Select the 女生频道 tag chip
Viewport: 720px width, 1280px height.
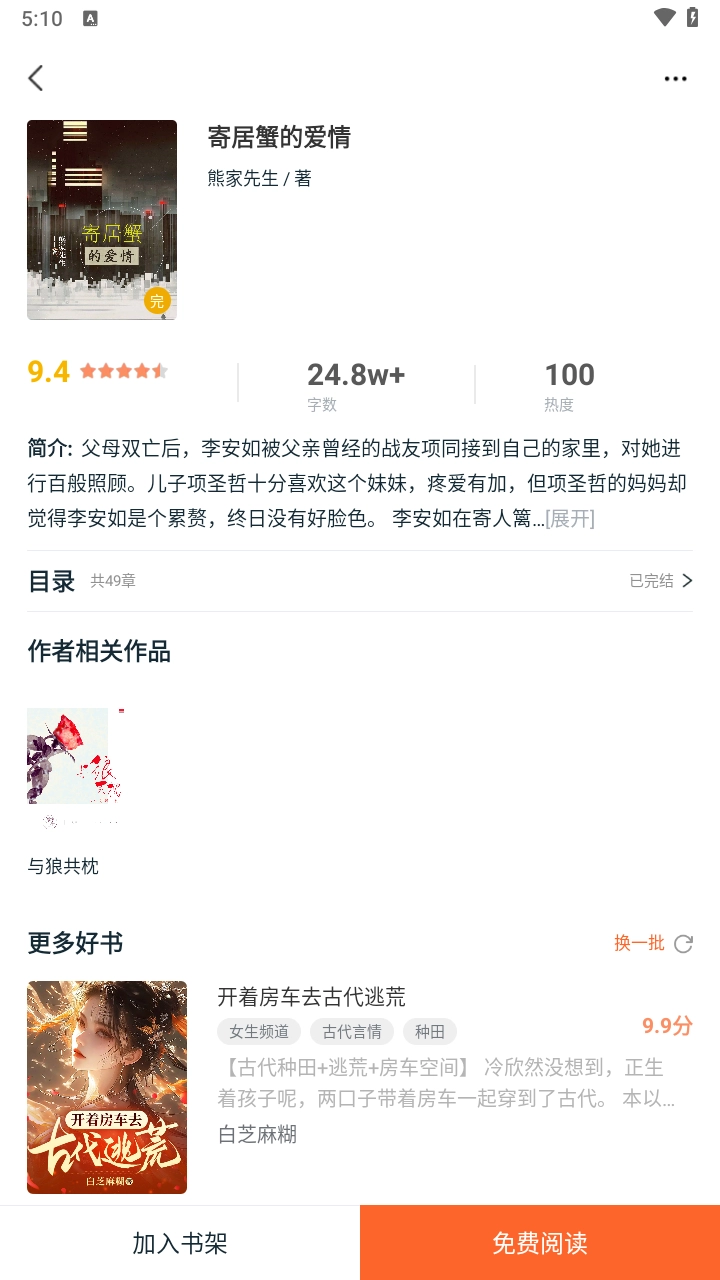coord(259,1031)
